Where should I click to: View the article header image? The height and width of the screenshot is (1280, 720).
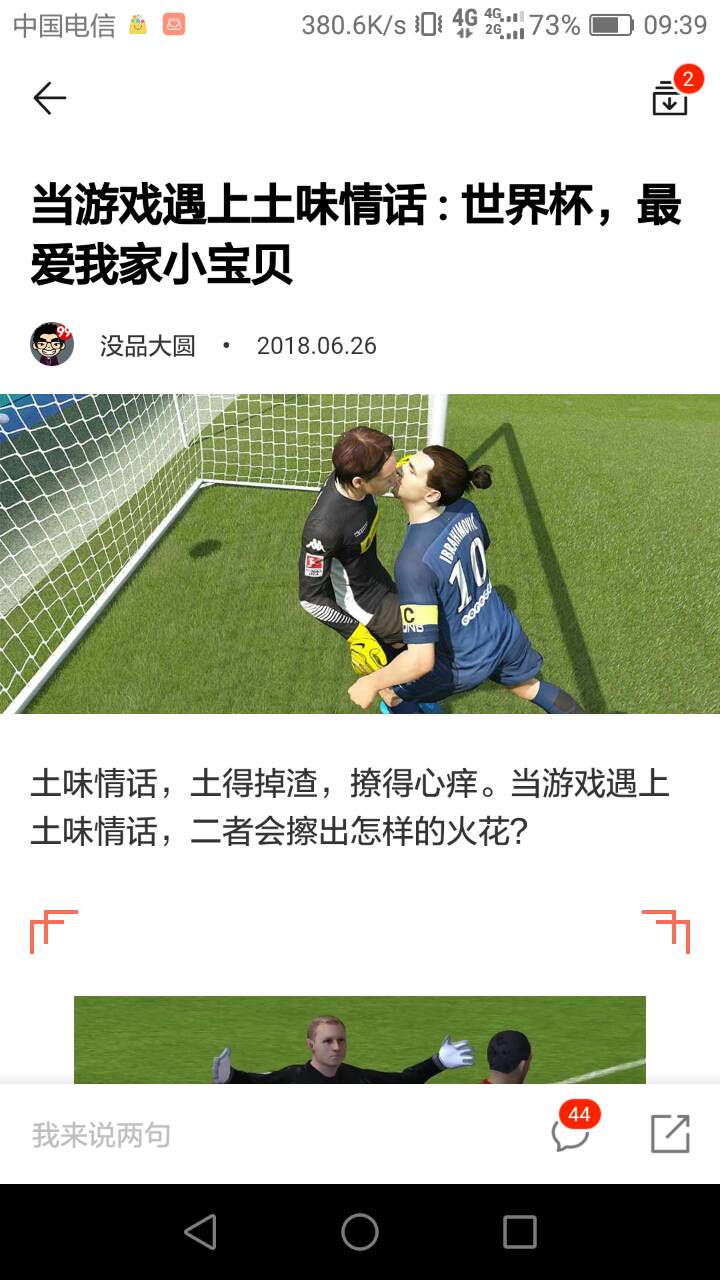[360, 553]
